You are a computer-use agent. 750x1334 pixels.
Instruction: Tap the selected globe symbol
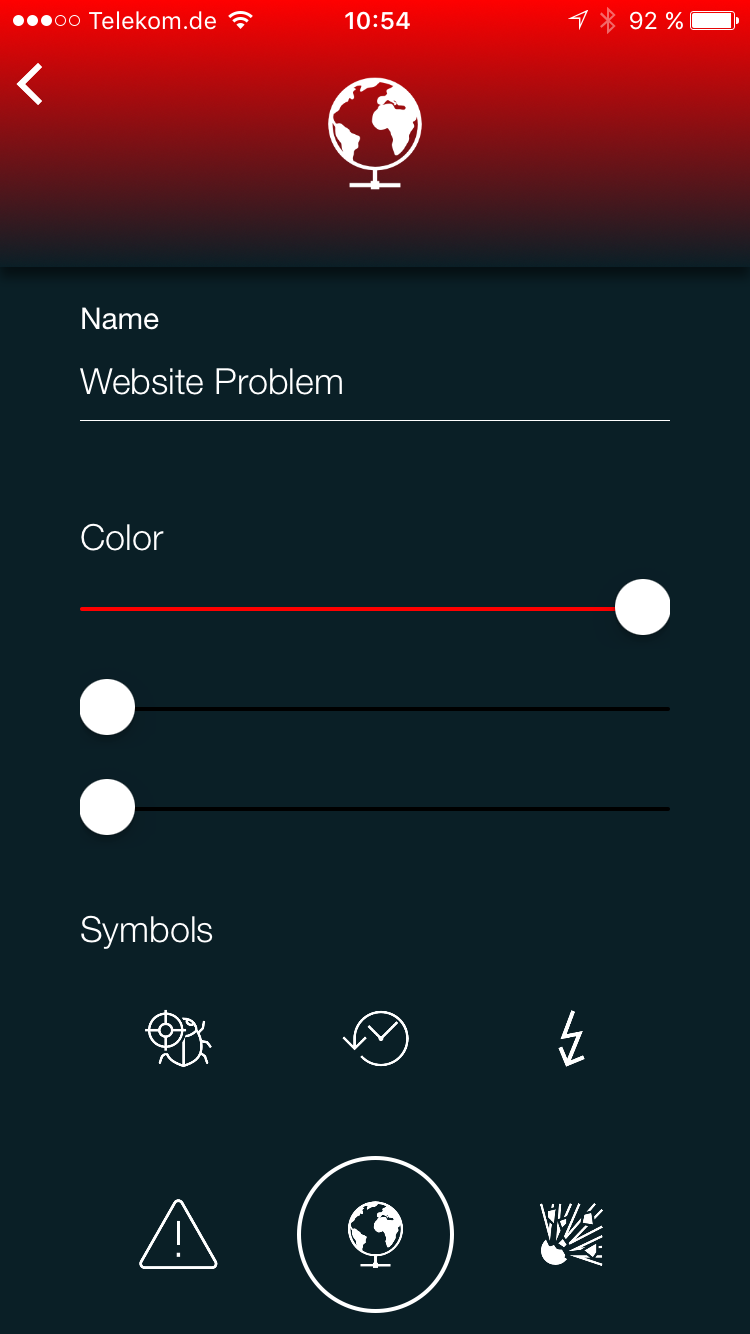(375, 1235)
